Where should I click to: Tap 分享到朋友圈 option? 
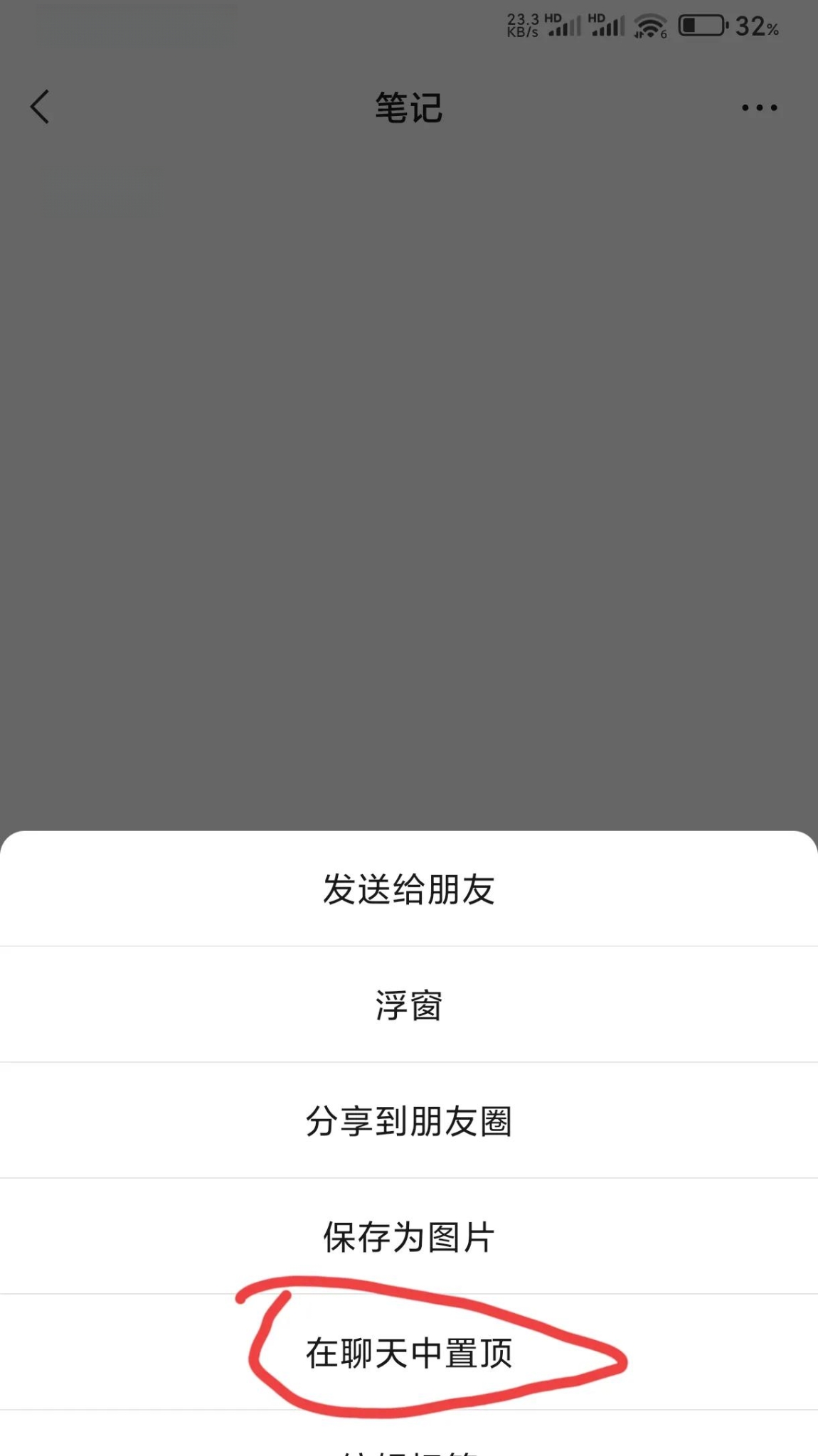[x=409, y=1120]
